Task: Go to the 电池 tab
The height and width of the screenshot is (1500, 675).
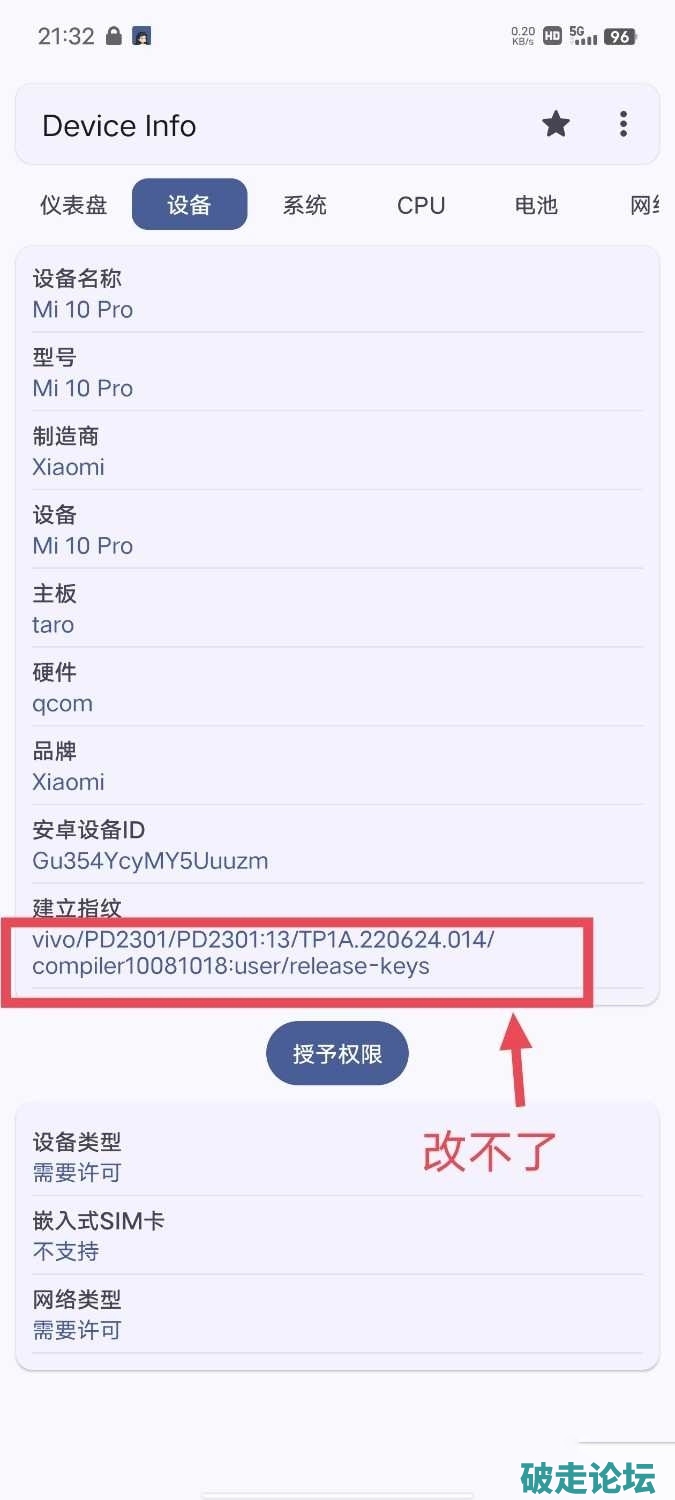Action: pos(536,205)
